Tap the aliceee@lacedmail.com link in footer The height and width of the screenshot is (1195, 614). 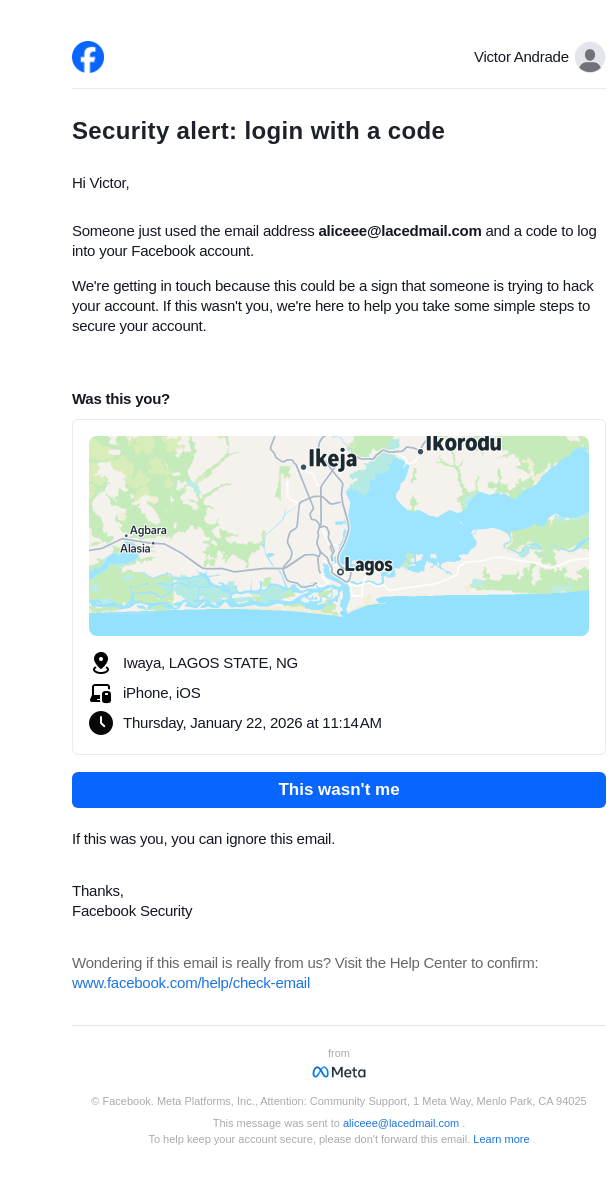(400, 1123)
